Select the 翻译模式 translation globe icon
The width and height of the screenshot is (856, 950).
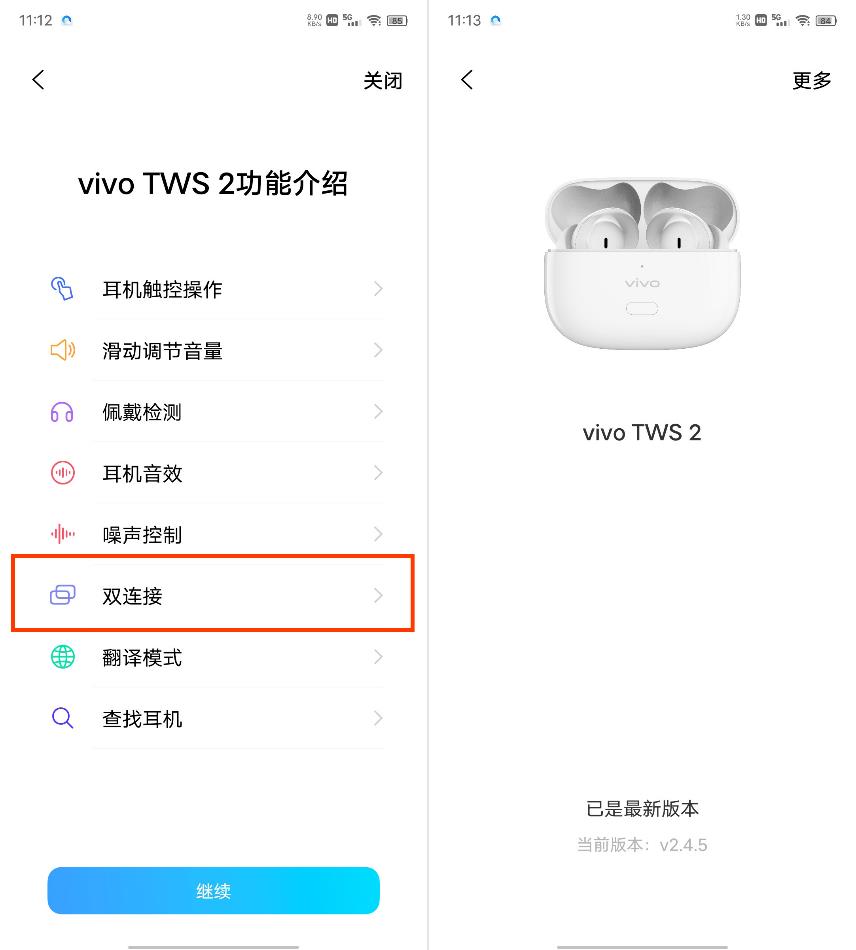[63, 657]
